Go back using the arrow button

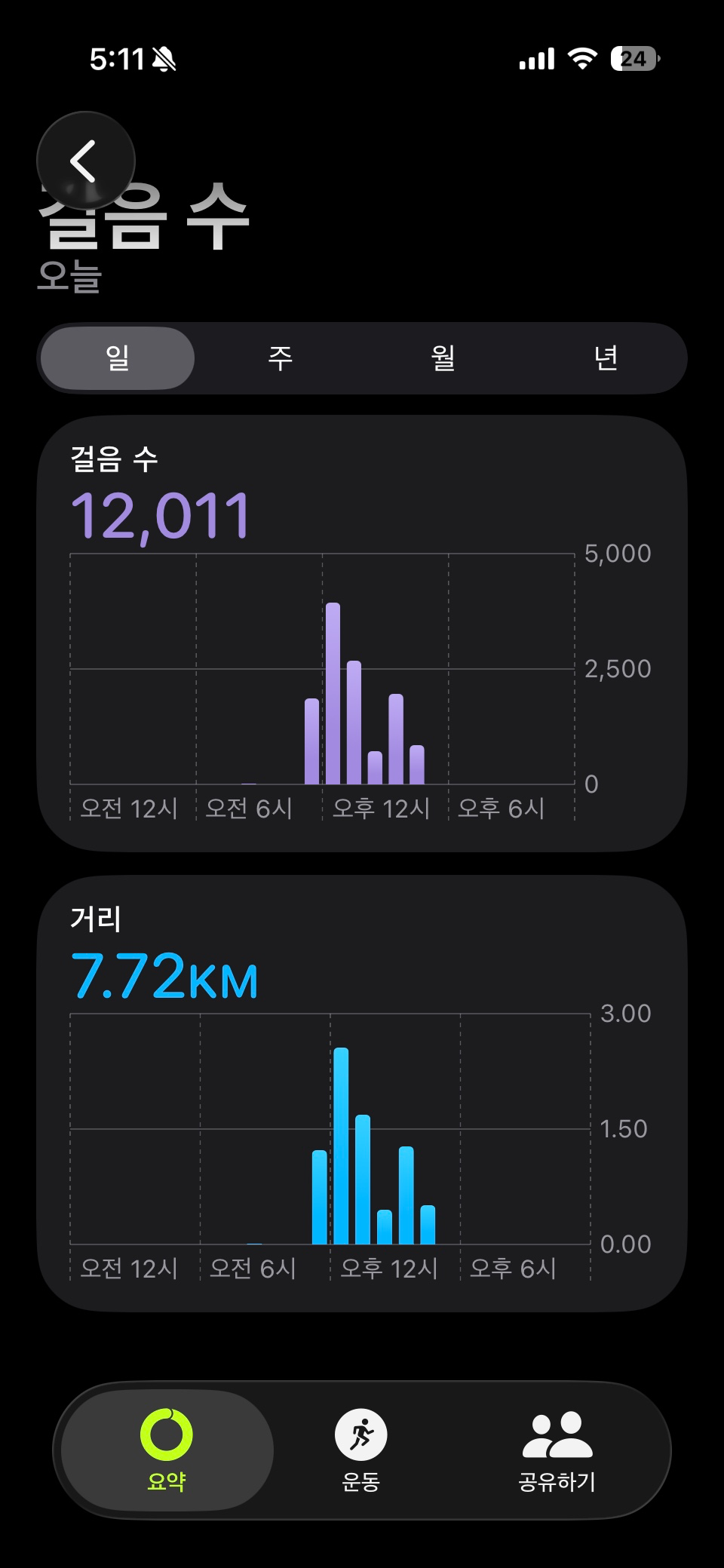(x=85, y=161)
